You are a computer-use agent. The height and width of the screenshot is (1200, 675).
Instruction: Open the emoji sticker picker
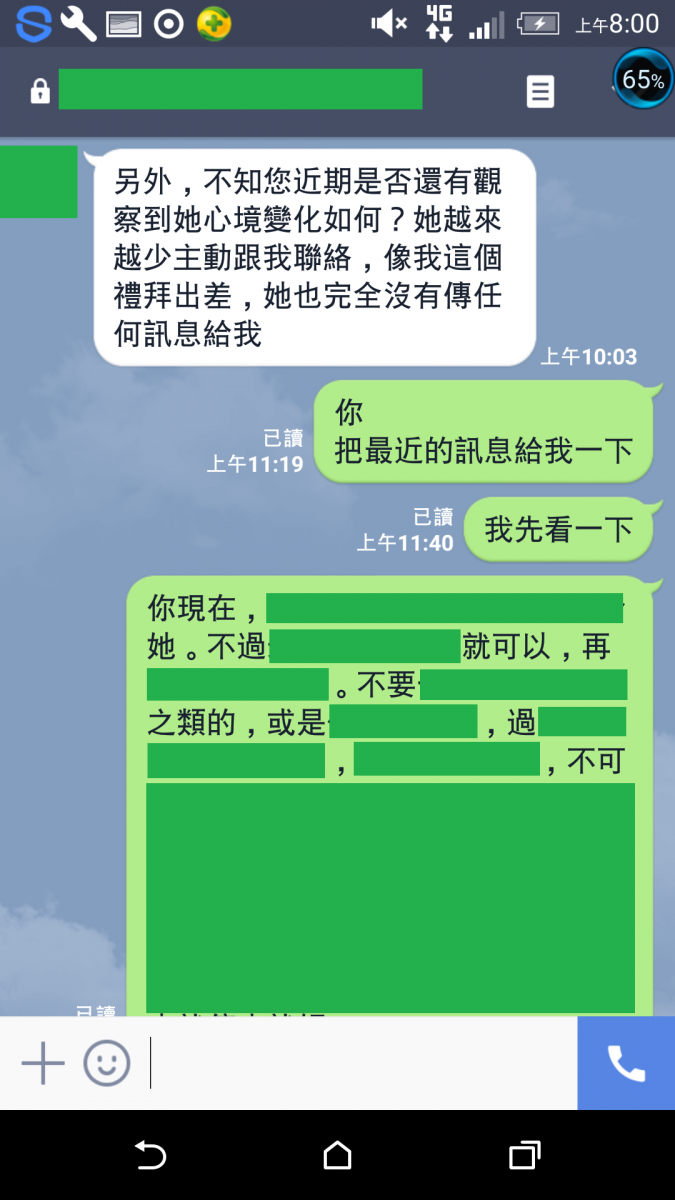(x=107, y=1063)
